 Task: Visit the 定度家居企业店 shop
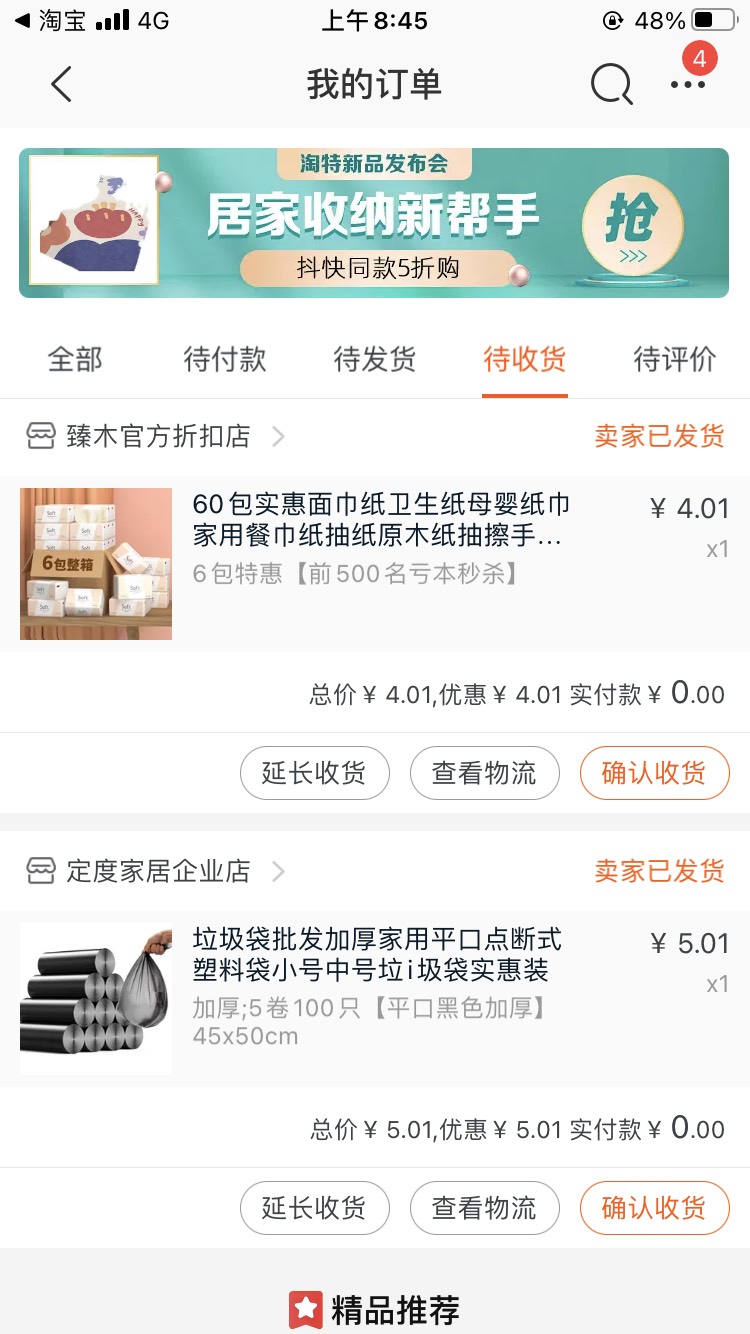(x=158, y=872)
